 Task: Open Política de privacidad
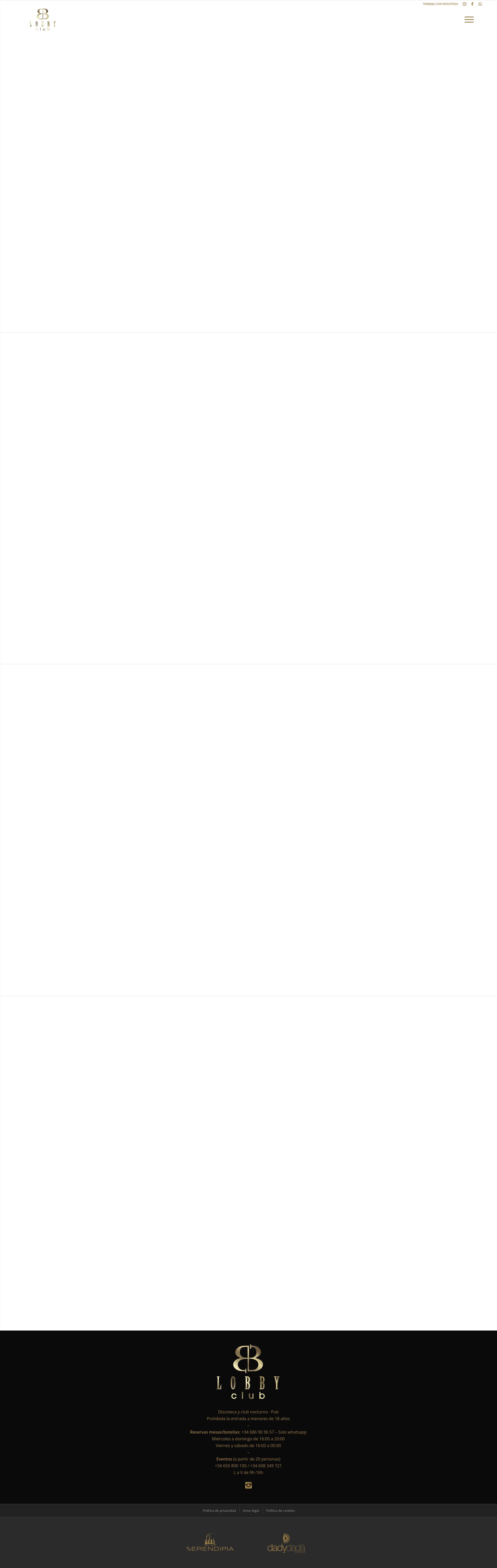tap(219, 1510)
